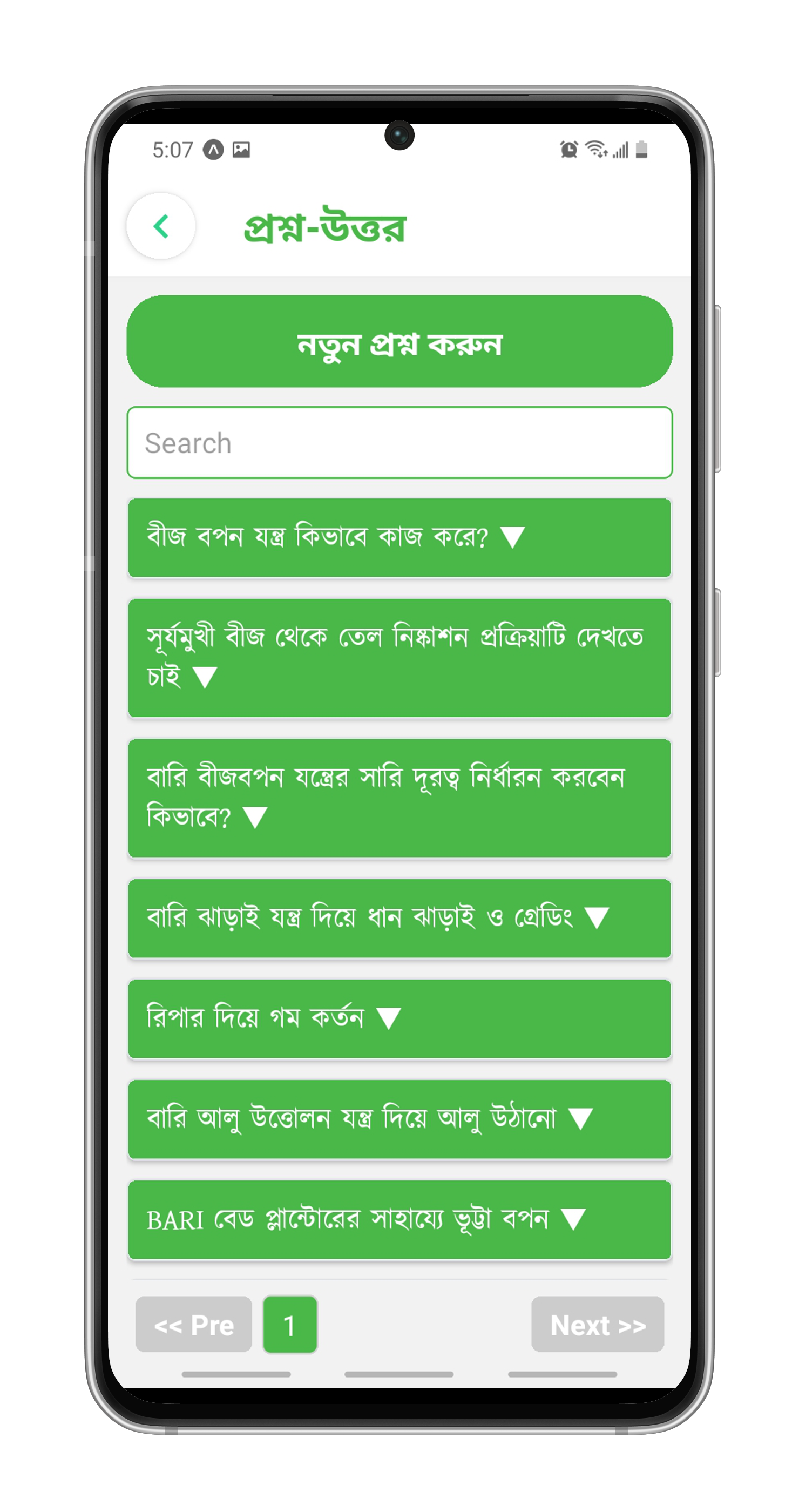Screen dimensions: 799x1512
Task: Expand বারি বীজবপন যন্ত্রের সারি দূরত্ব question
Action: pos(399,798)
